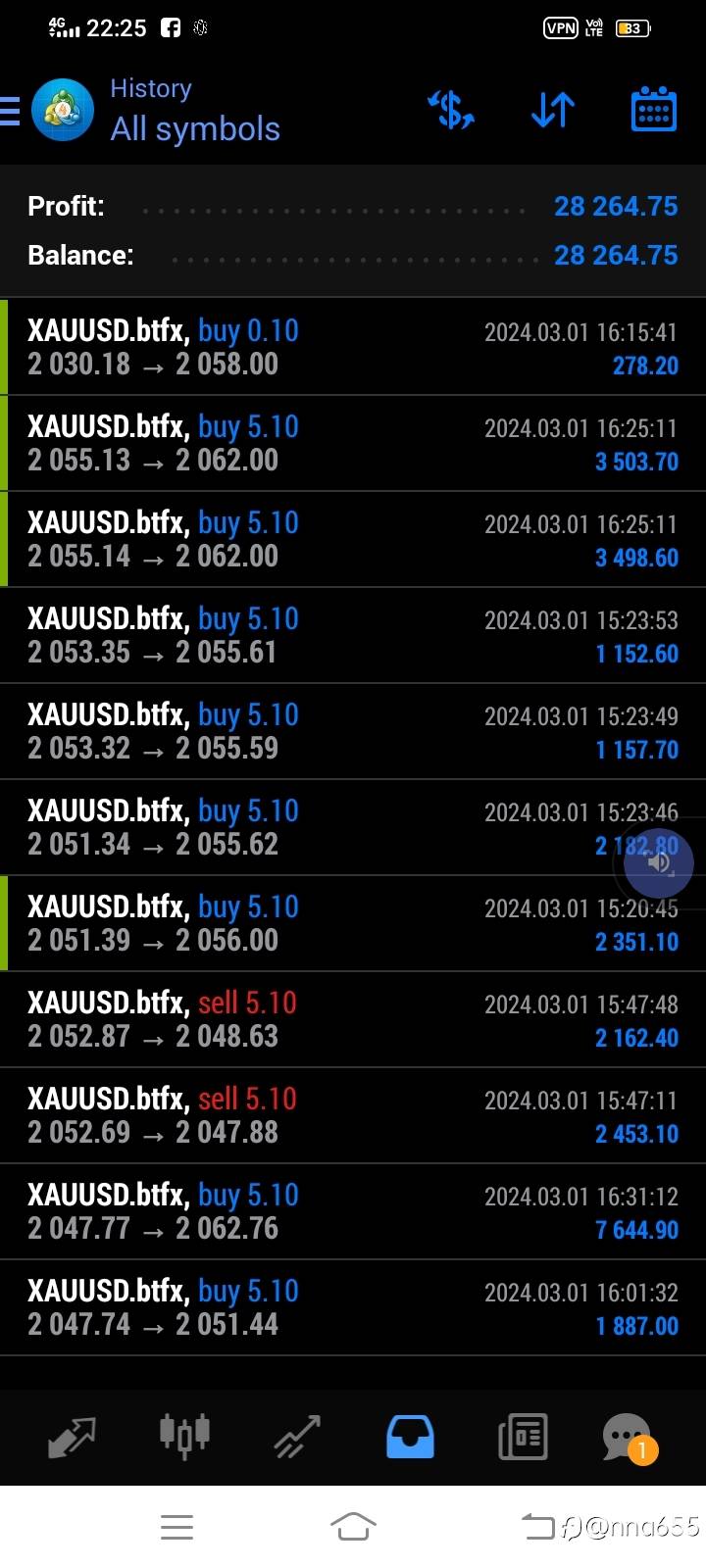706x1568 pixels.
Task: Open the trade with profit 3 503.70
Action: 353,443
